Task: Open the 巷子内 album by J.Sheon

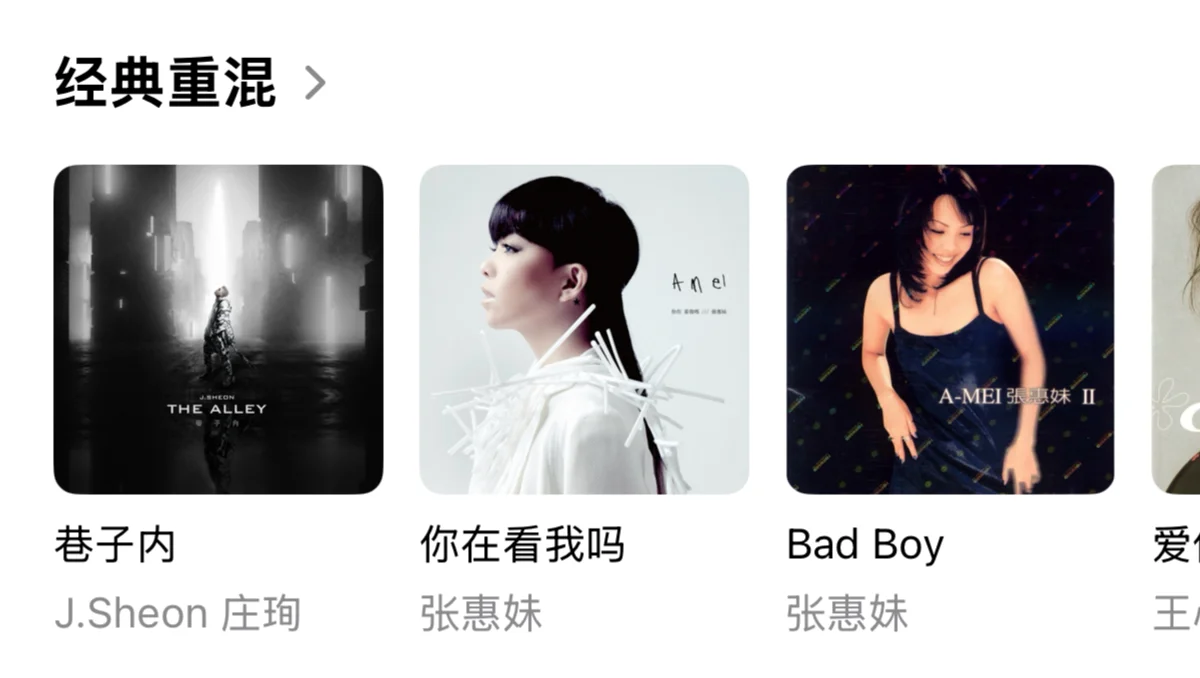Action: pos(218,330)
